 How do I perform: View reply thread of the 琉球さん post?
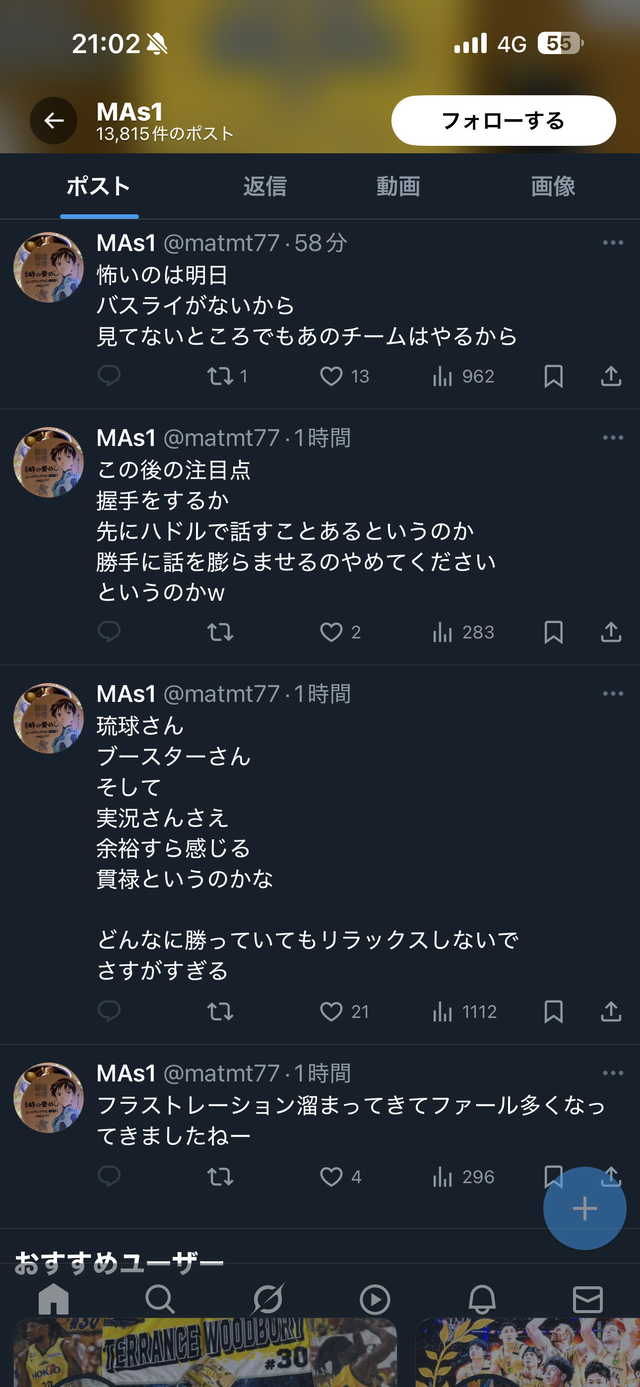(109, 1012)
